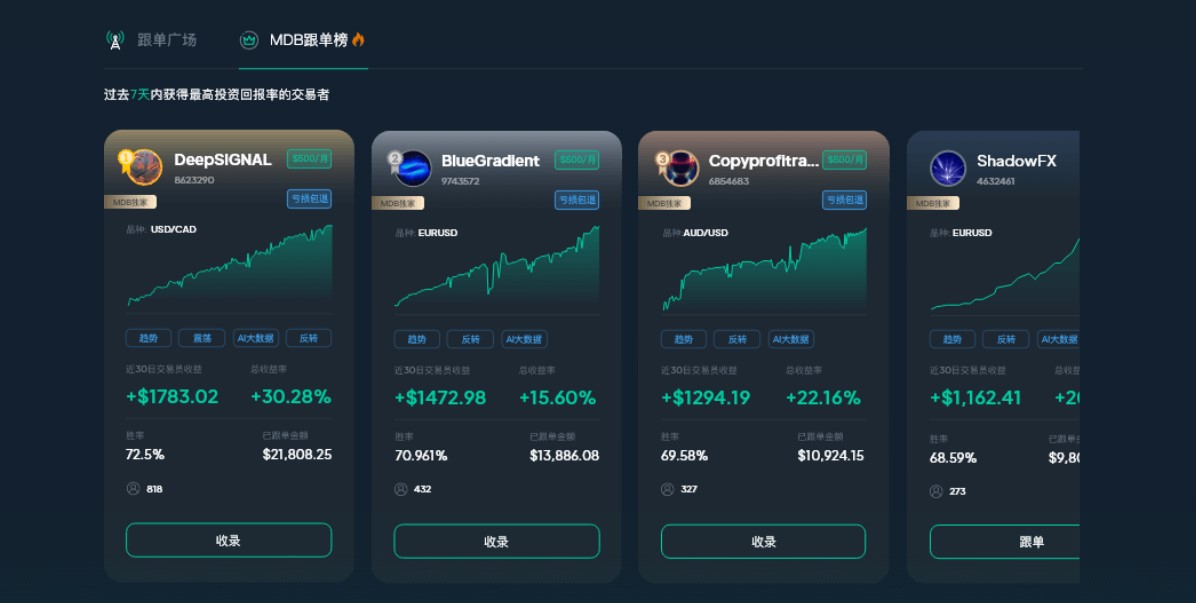This screenshot has width=1196, height=603.
Task: Tap the 趋势 chip on ShadowFX card
Action: (952, 339)
